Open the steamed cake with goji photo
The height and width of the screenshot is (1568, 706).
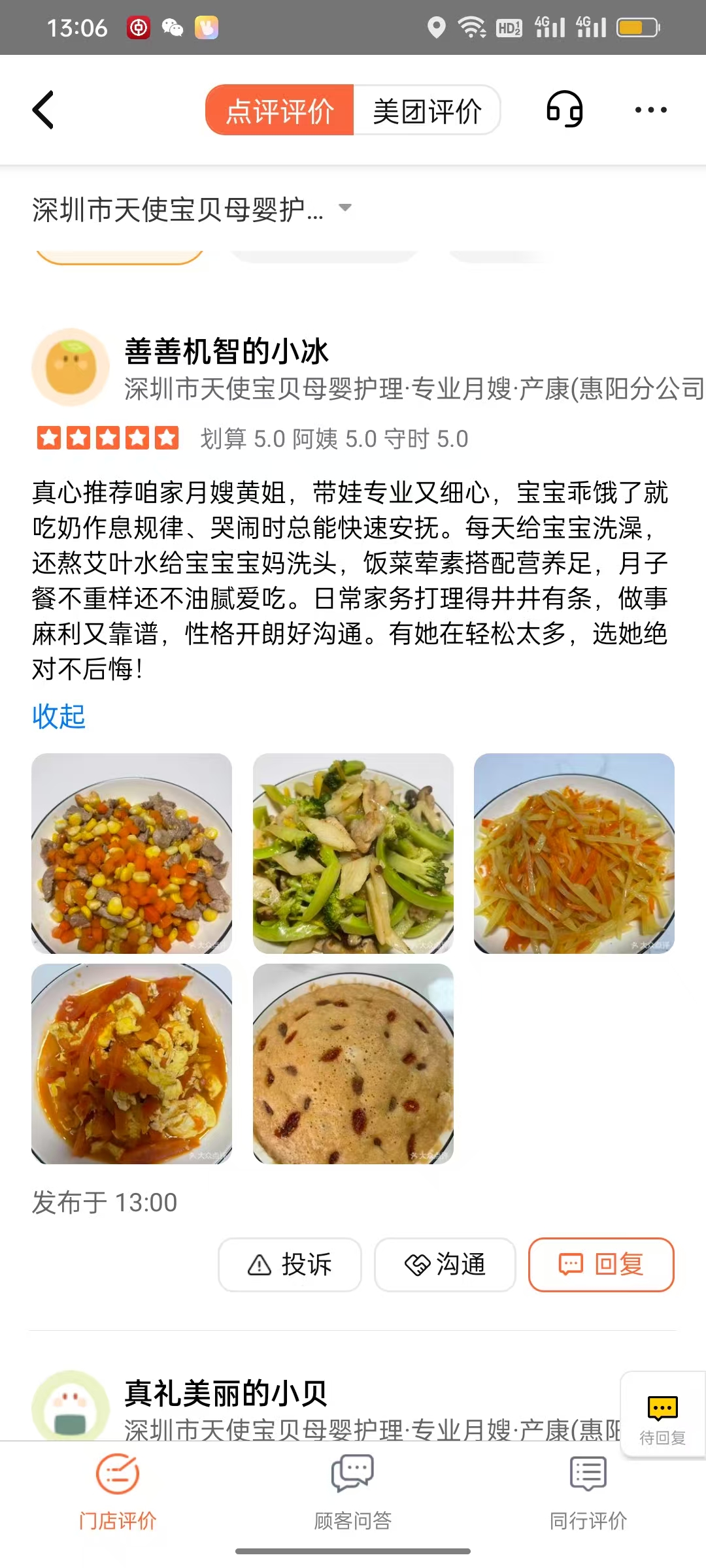click(x=353, y=1064)
